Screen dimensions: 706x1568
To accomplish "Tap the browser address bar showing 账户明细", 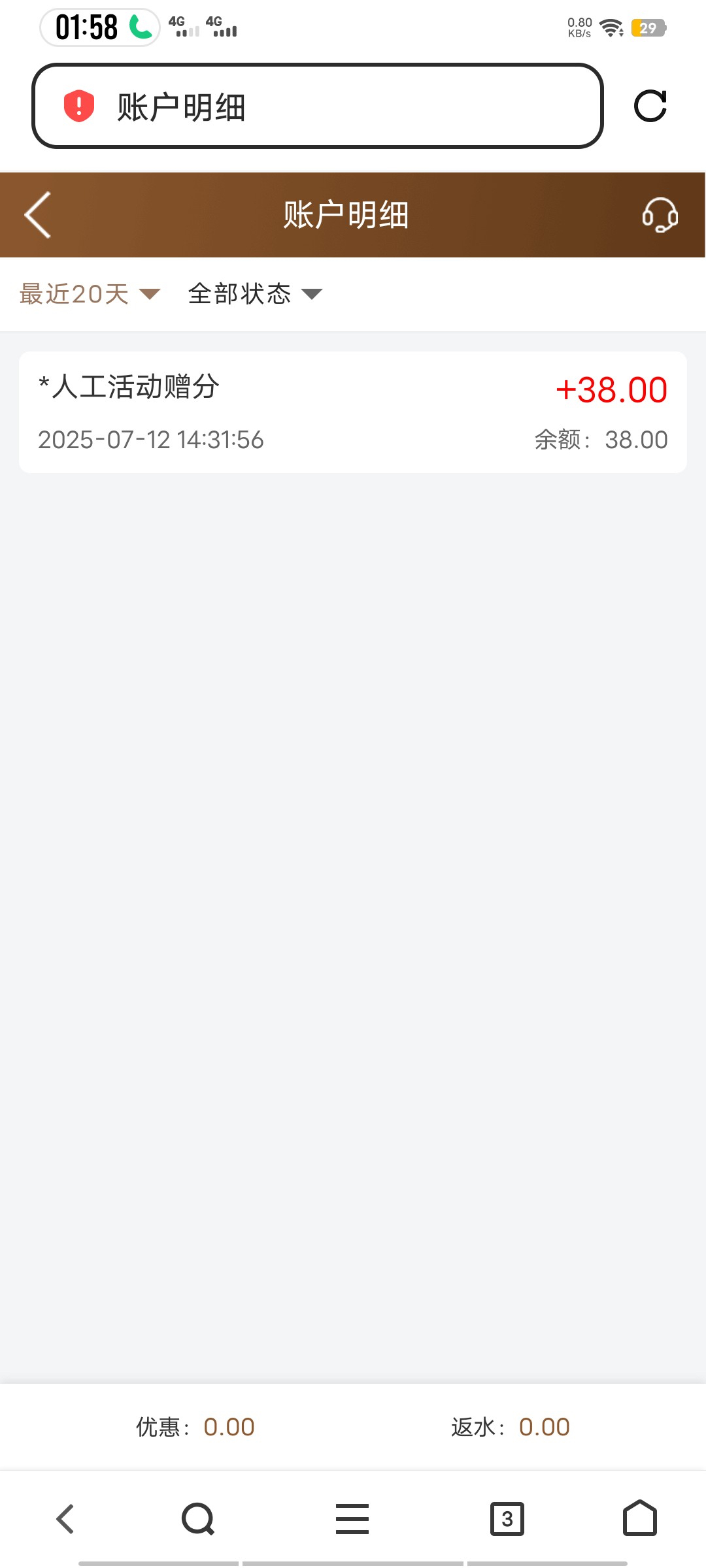I will click(317, 106).
